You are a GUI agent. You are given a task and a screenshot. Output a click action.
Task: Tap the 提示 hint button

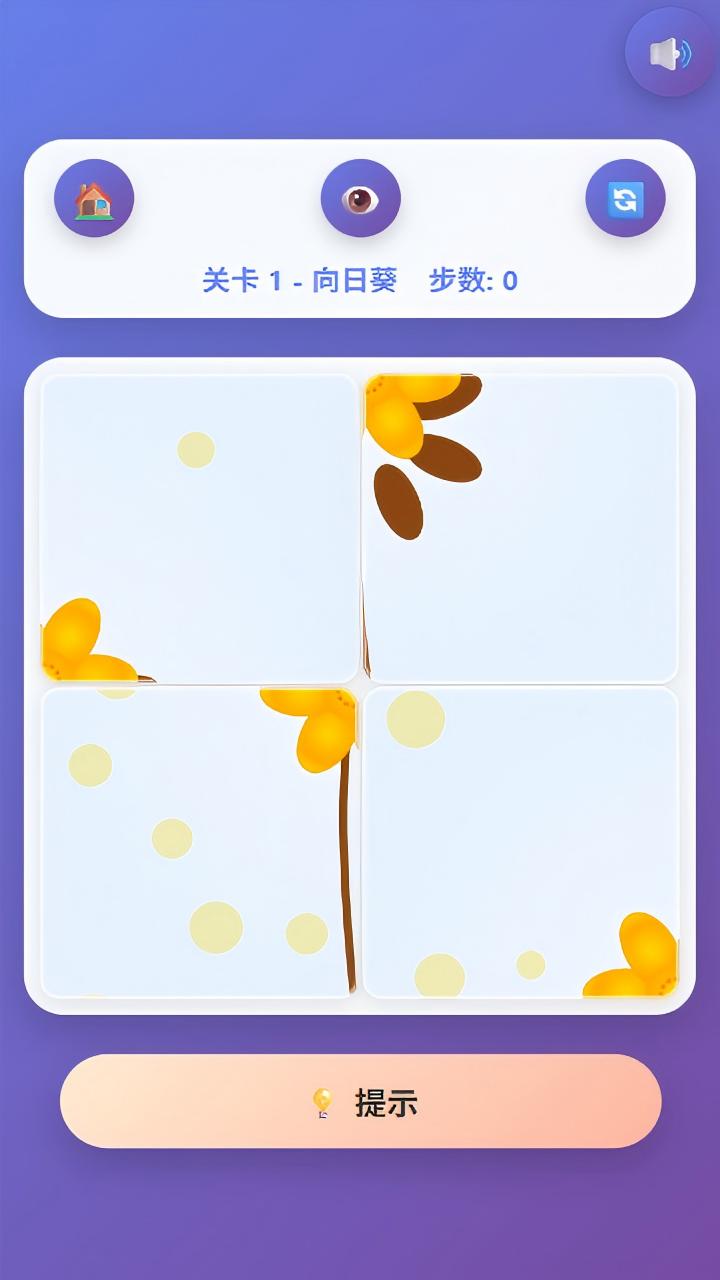tap(360, 1101)
